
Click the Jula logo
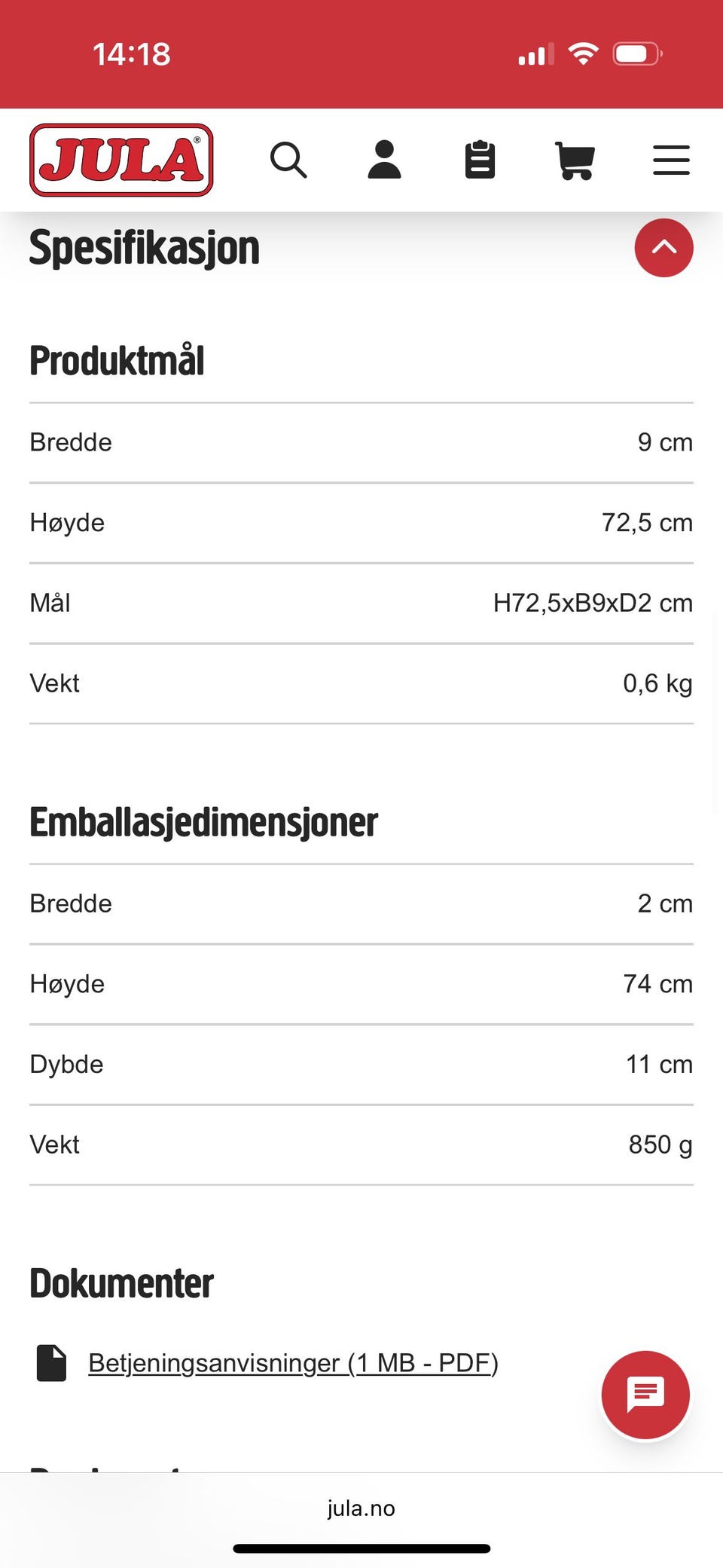pyautogui.click(x=120, y=160)
